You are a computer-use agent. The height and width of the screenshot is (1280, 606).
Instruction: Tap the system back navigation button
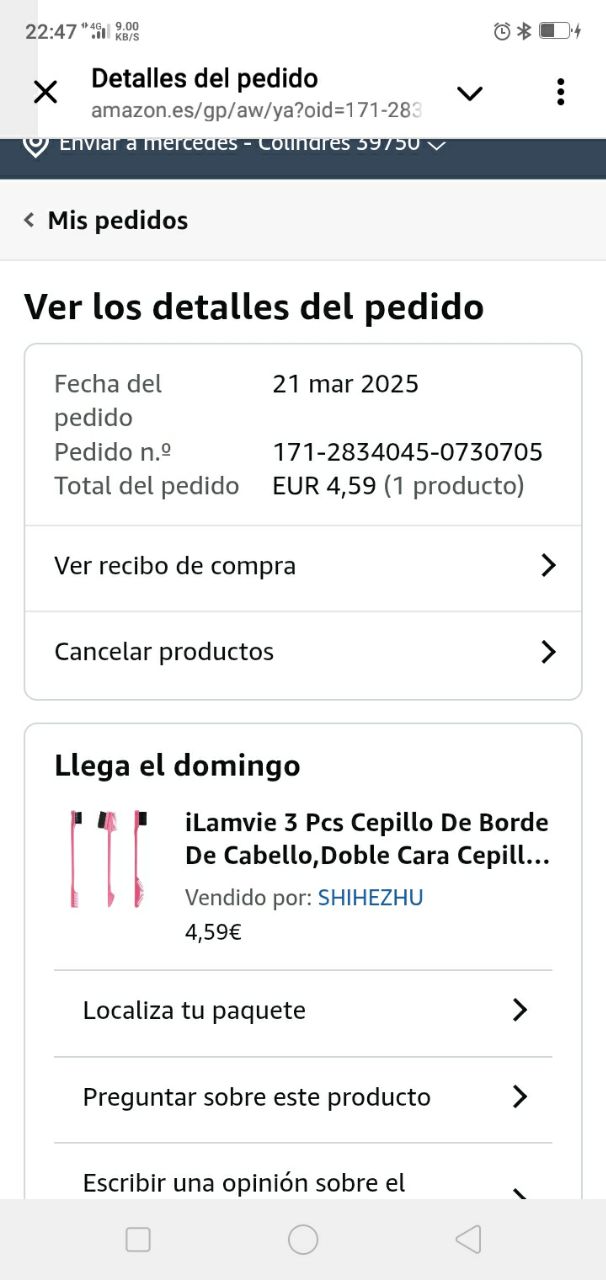tap(468, 1240)
